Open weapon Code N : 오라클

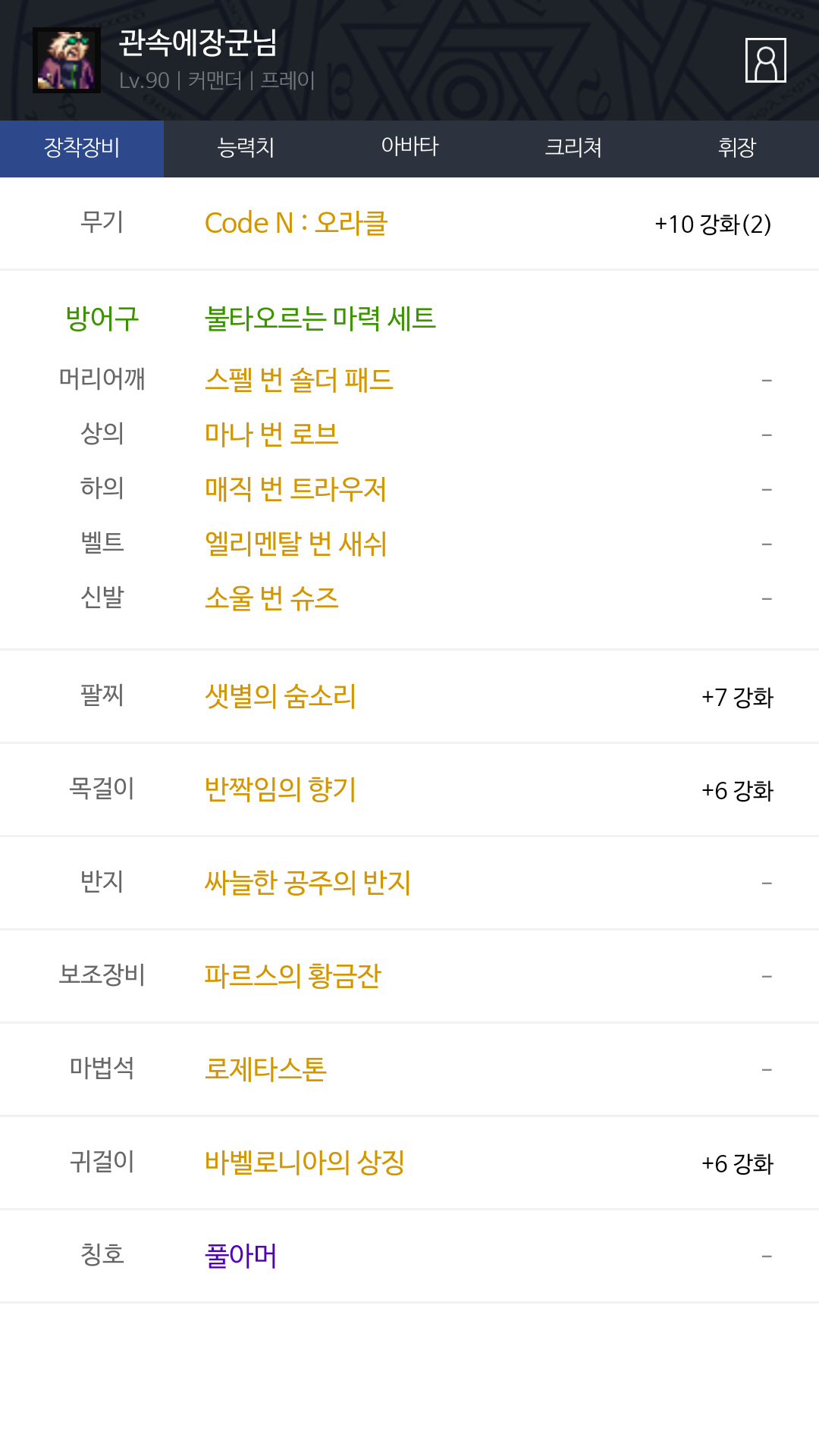tap(296, 224)
